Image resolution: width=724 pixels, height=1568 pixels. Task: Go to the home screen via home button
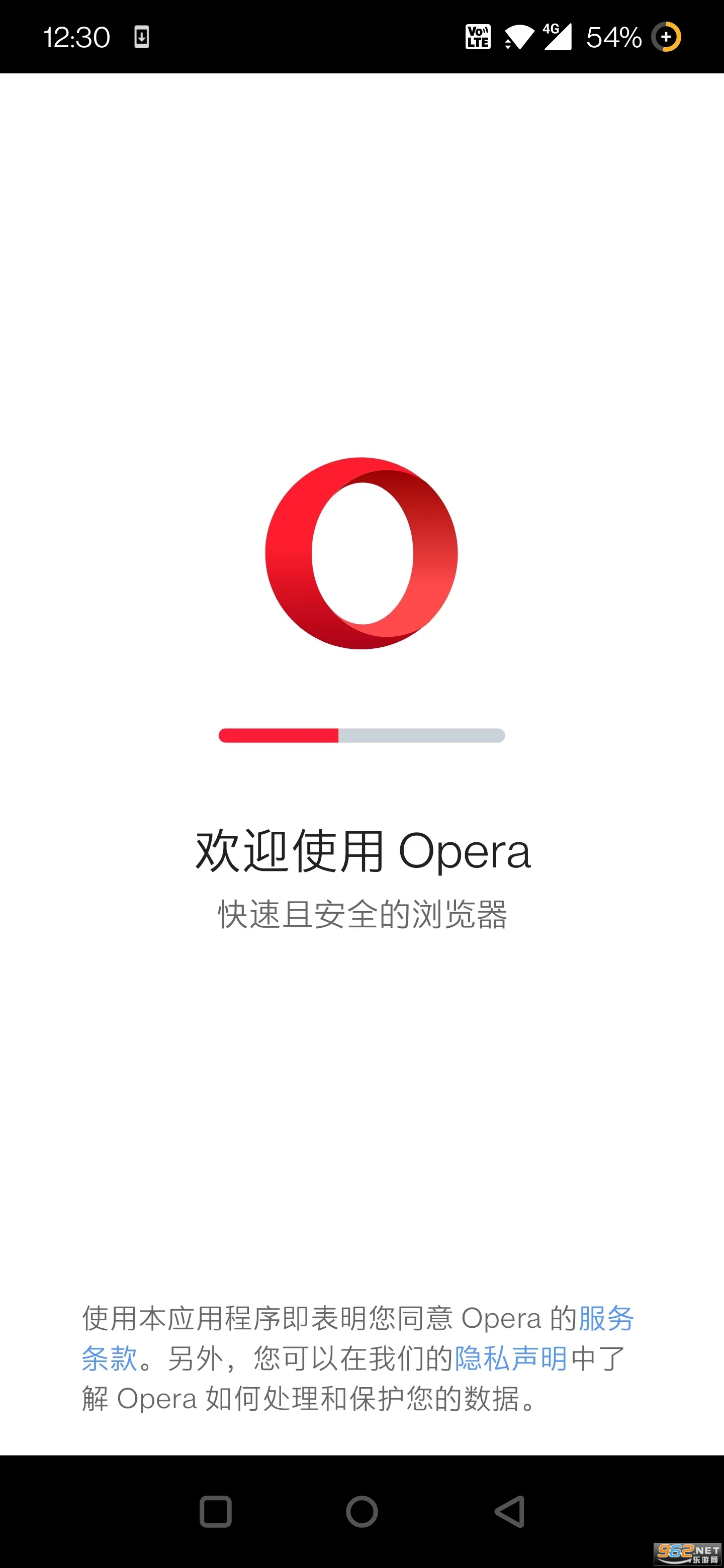click(x=361, y=1511)
